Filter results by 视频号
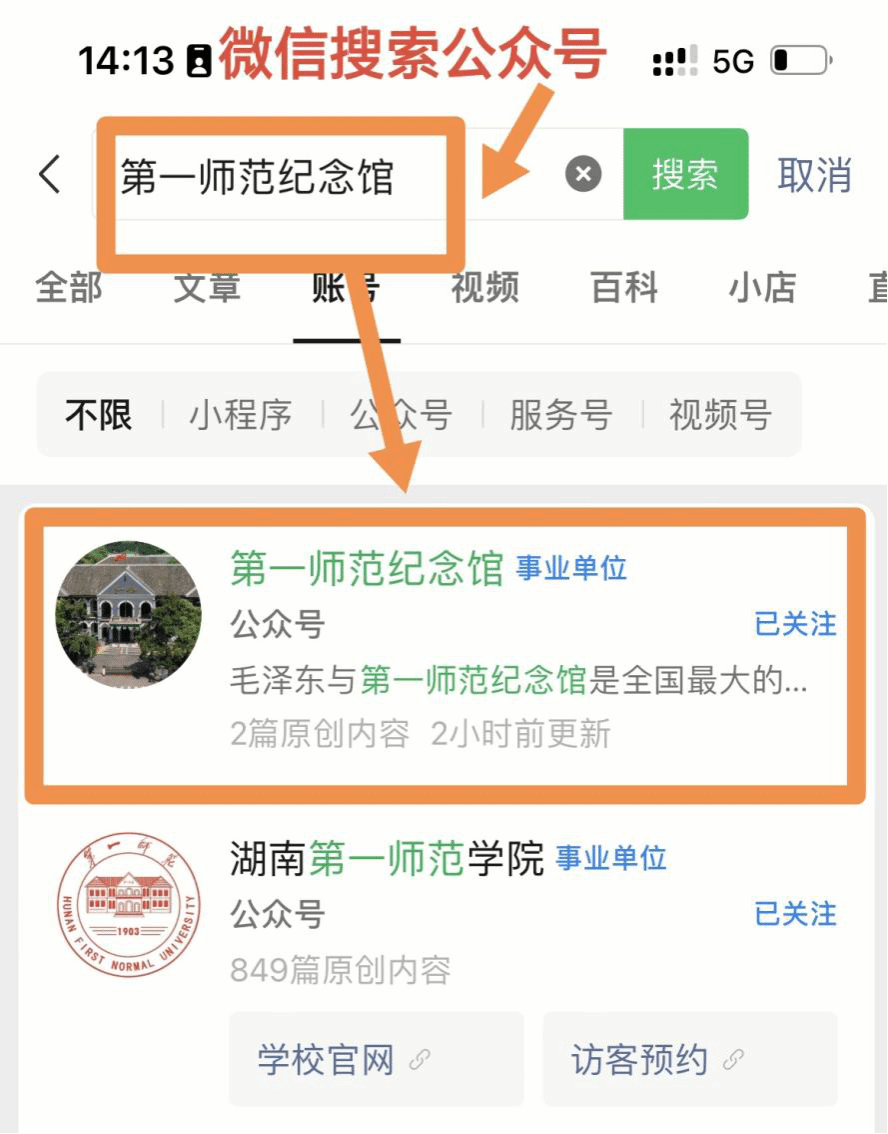Image resolution: width=888 pixels, height=1134 pixels. (x=720, y=414)
